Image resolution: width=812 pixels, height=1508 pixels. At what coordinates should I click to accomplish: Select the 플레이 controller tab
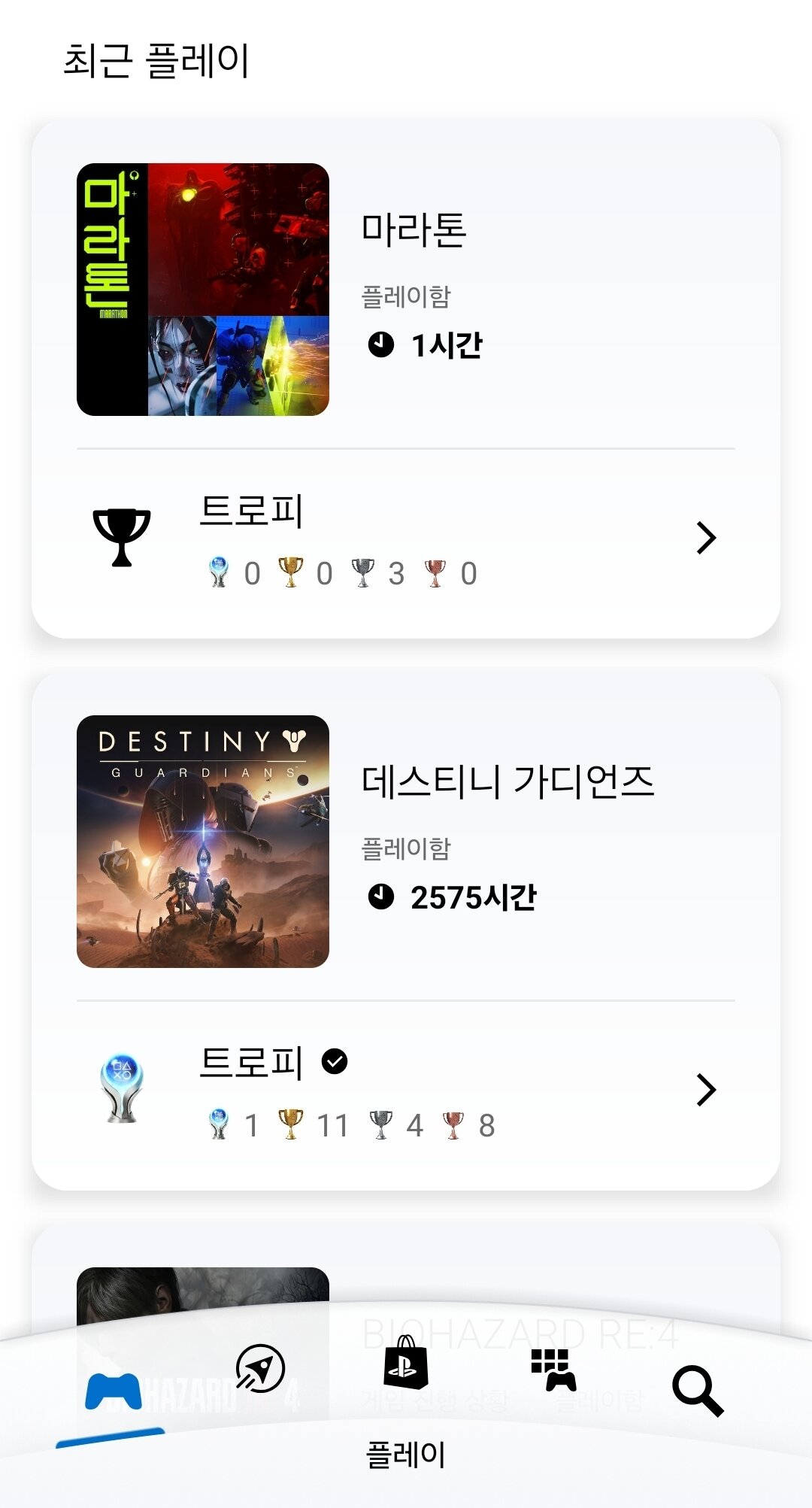tap(114, 1391)
